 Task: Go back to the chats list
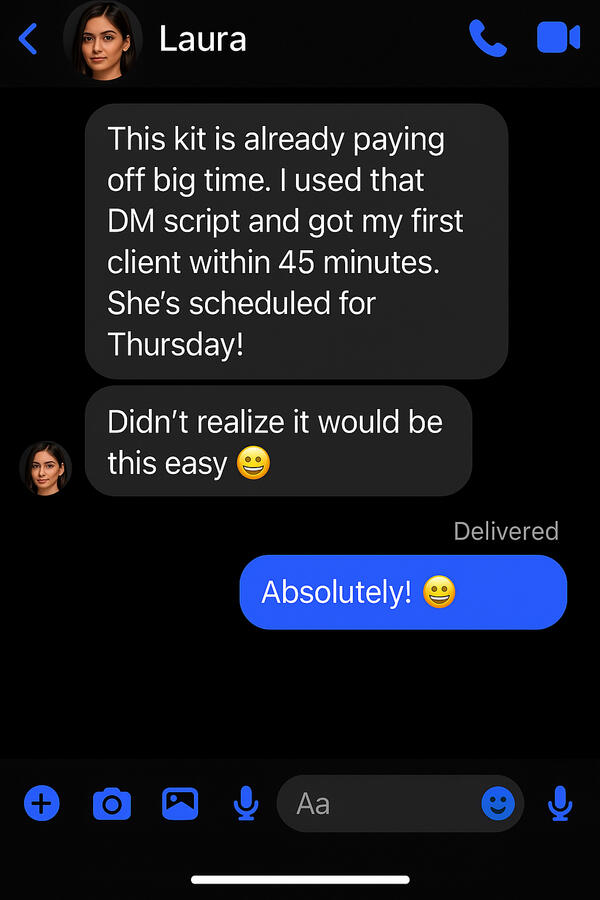(x=28, y=40)
